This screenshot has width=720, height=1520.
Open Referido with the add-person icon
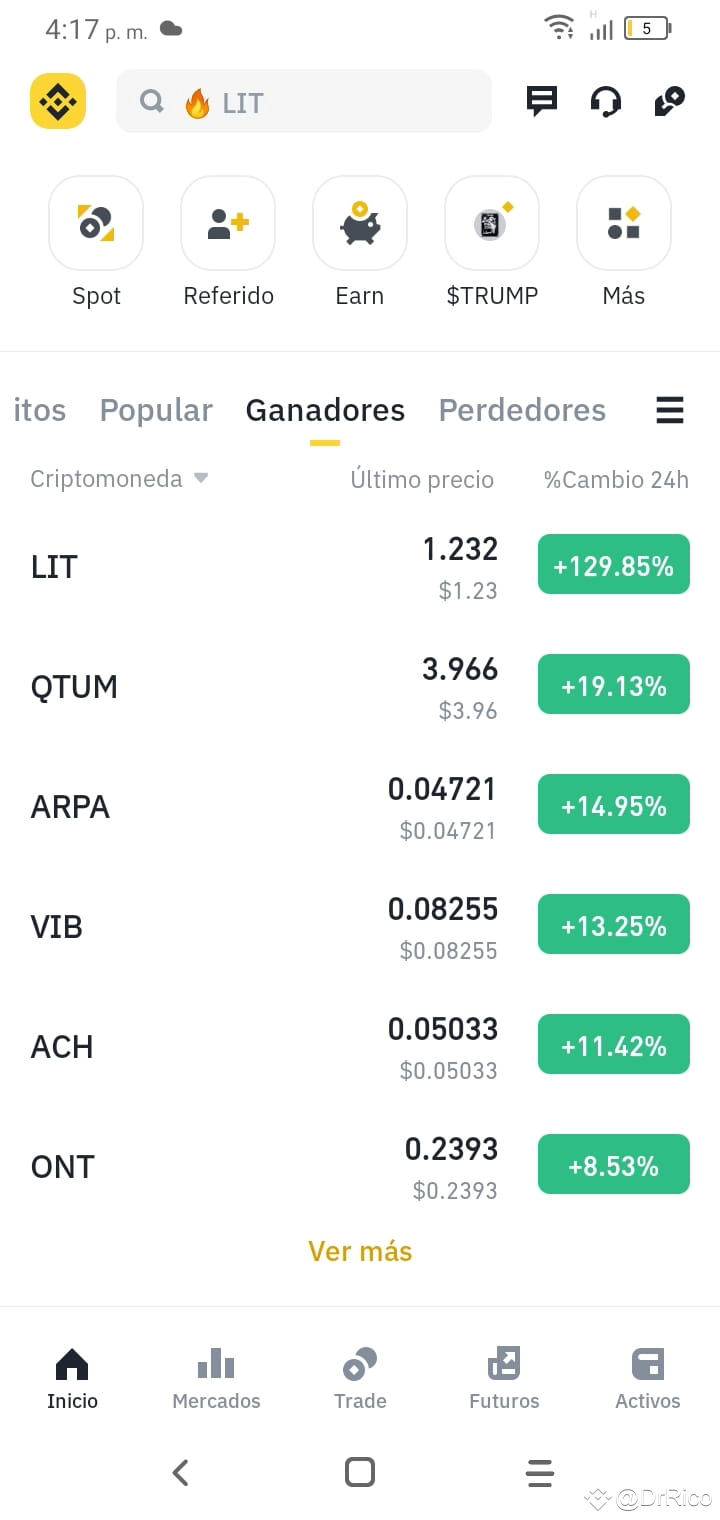227,223
